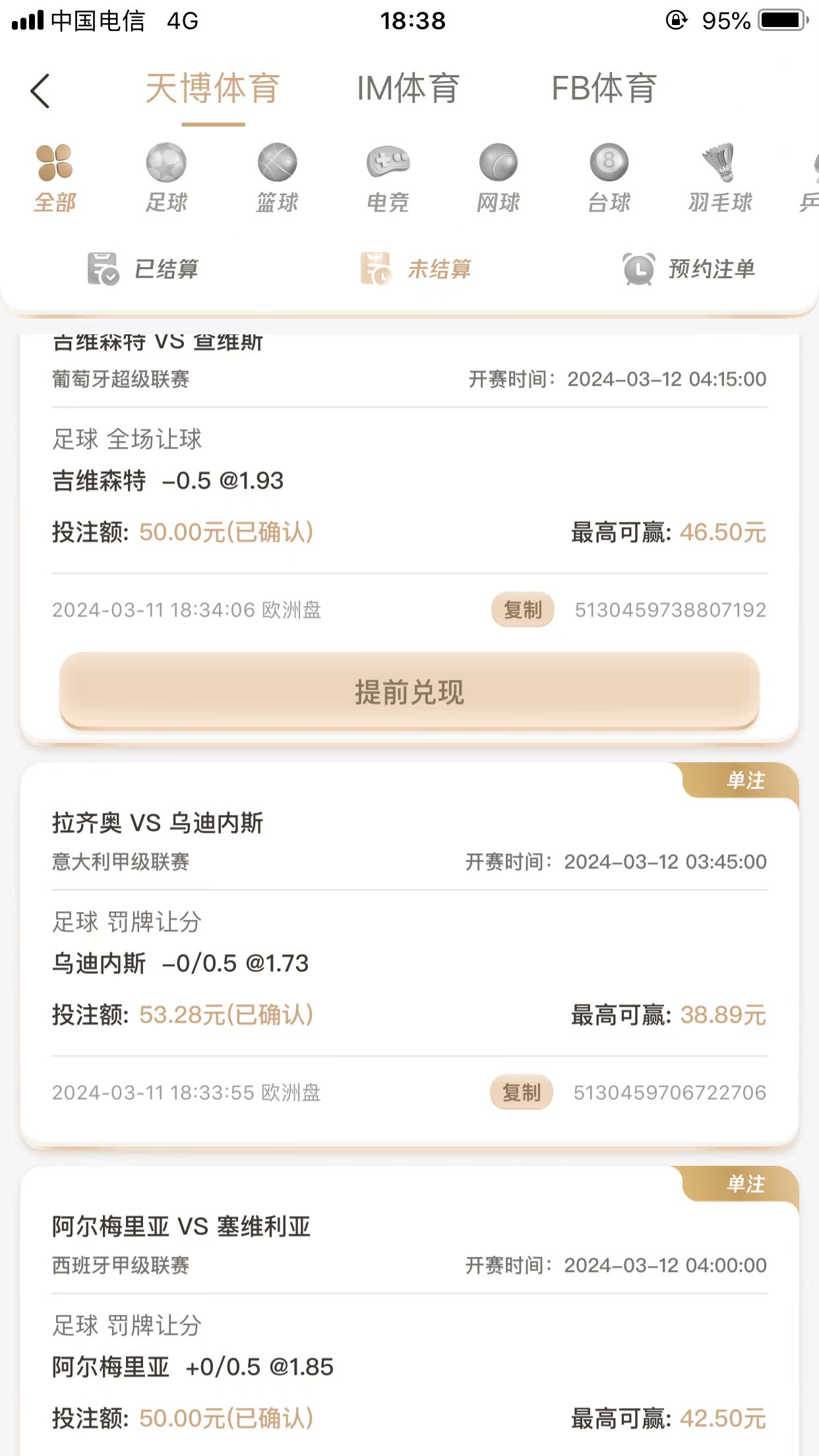Open the 未结算 unsettled bets tab
Viewport: 819px width, 1456px height.
(417, 269)
